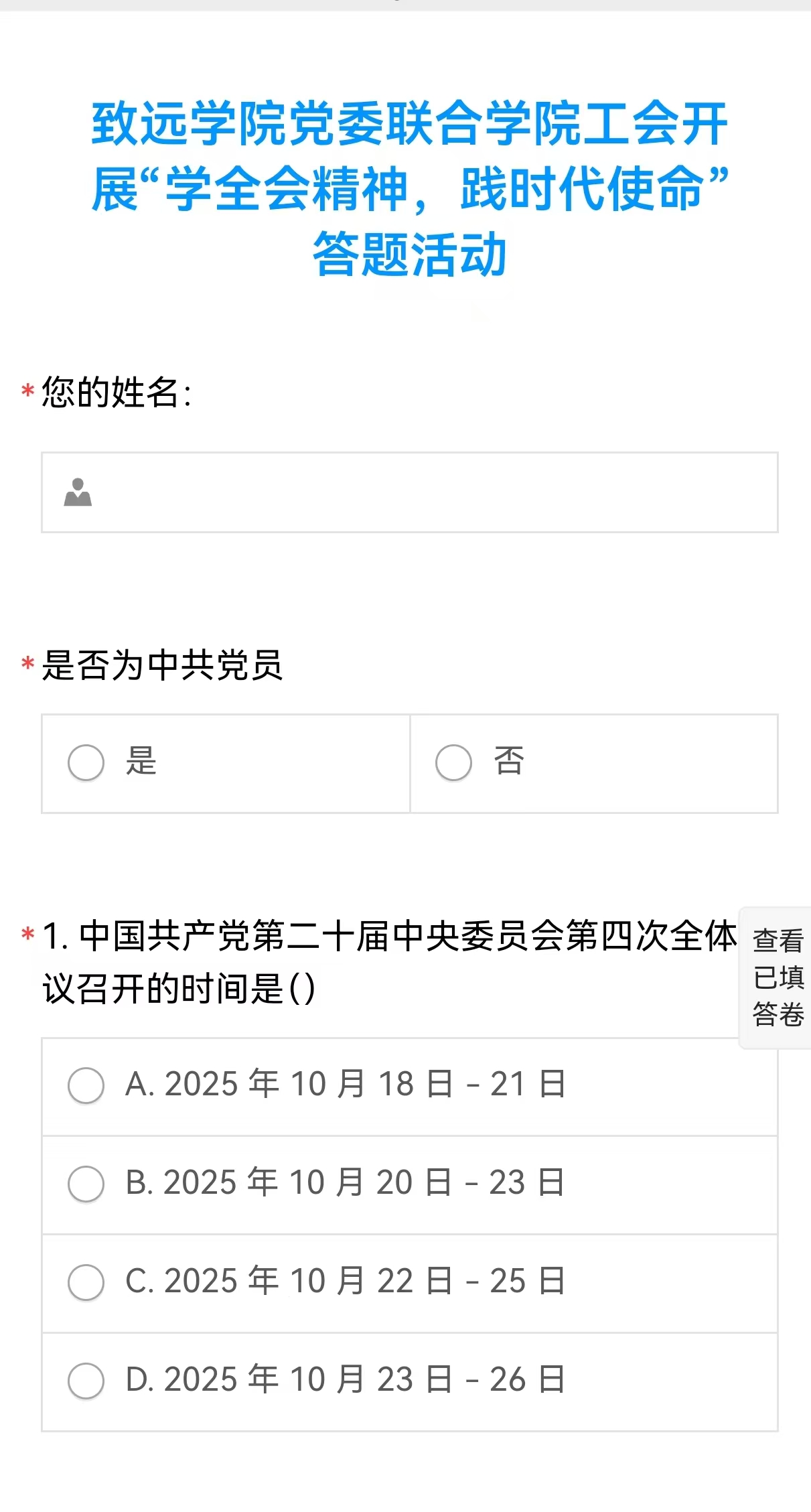
Task: Open 查看已填答卷 side button
Action: [x=777, y=977]
